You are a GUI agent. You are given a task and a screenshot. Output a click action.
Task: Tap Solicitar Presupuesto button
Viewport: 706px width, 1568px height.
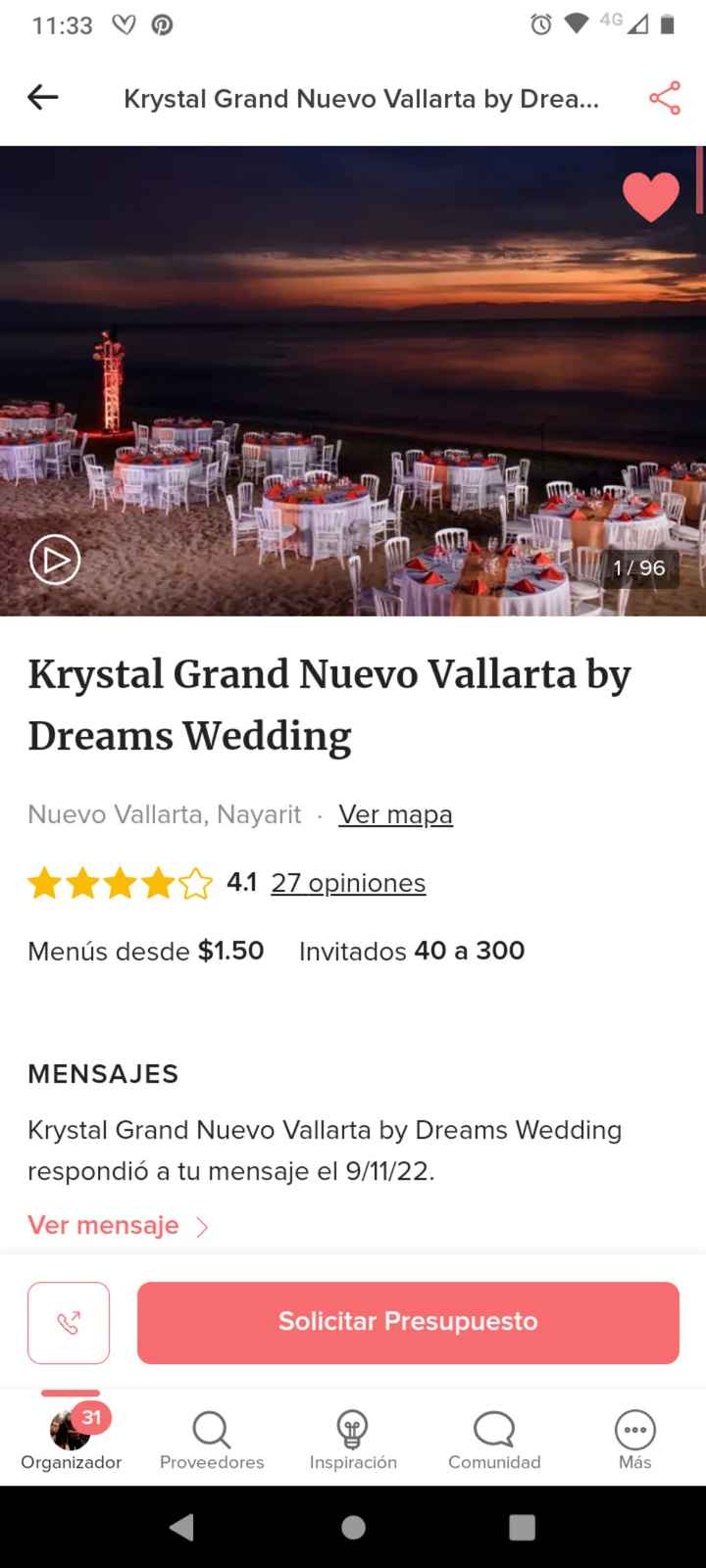(x=408, y=1322)
